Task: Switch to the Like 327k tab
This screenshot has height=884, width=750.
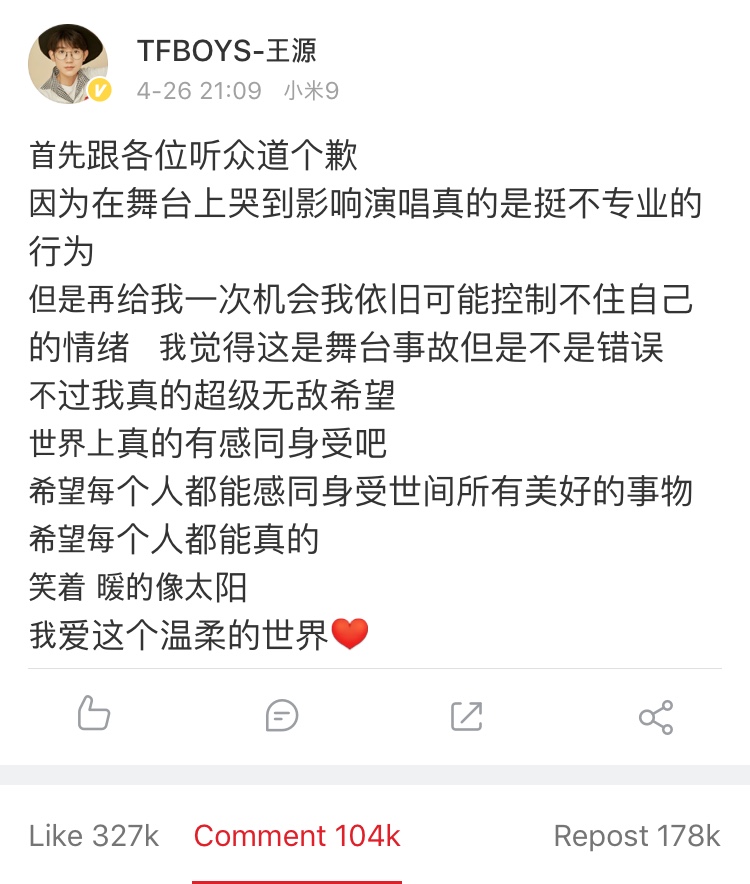Action: [94, 836]
